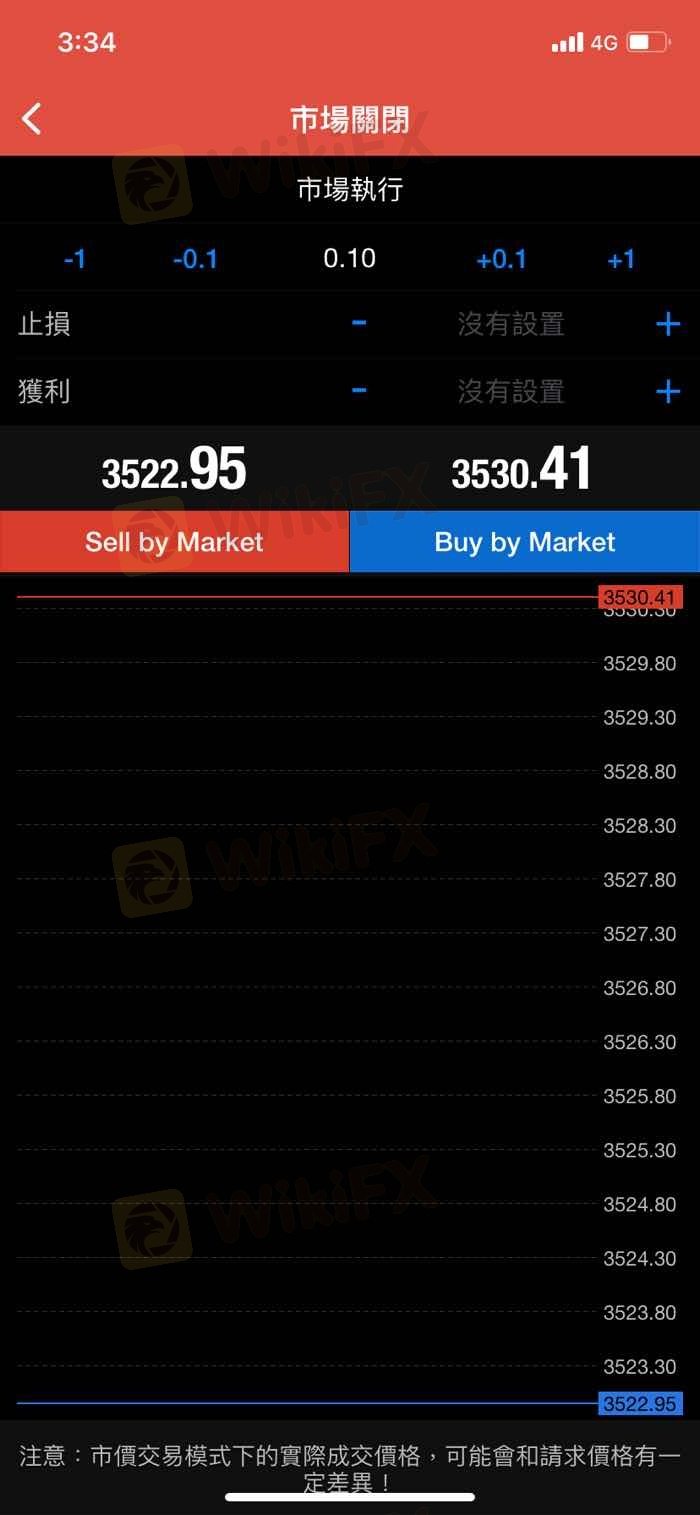Image resolution: width=700 pixels, height=1515 pixels.
Task: Edit the 0.10 volume field
Action: (349, 258)
